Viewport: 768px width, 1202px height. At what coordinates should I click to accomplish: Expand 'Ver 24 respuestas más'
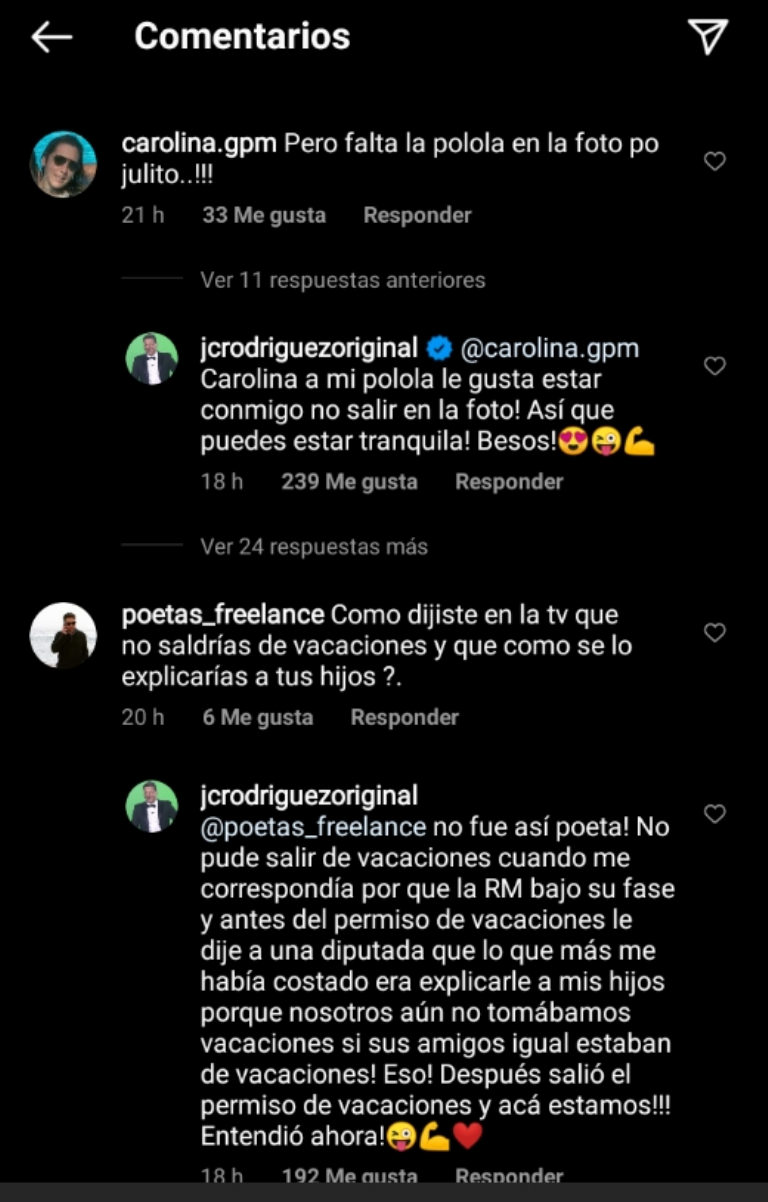coord(313,547)
